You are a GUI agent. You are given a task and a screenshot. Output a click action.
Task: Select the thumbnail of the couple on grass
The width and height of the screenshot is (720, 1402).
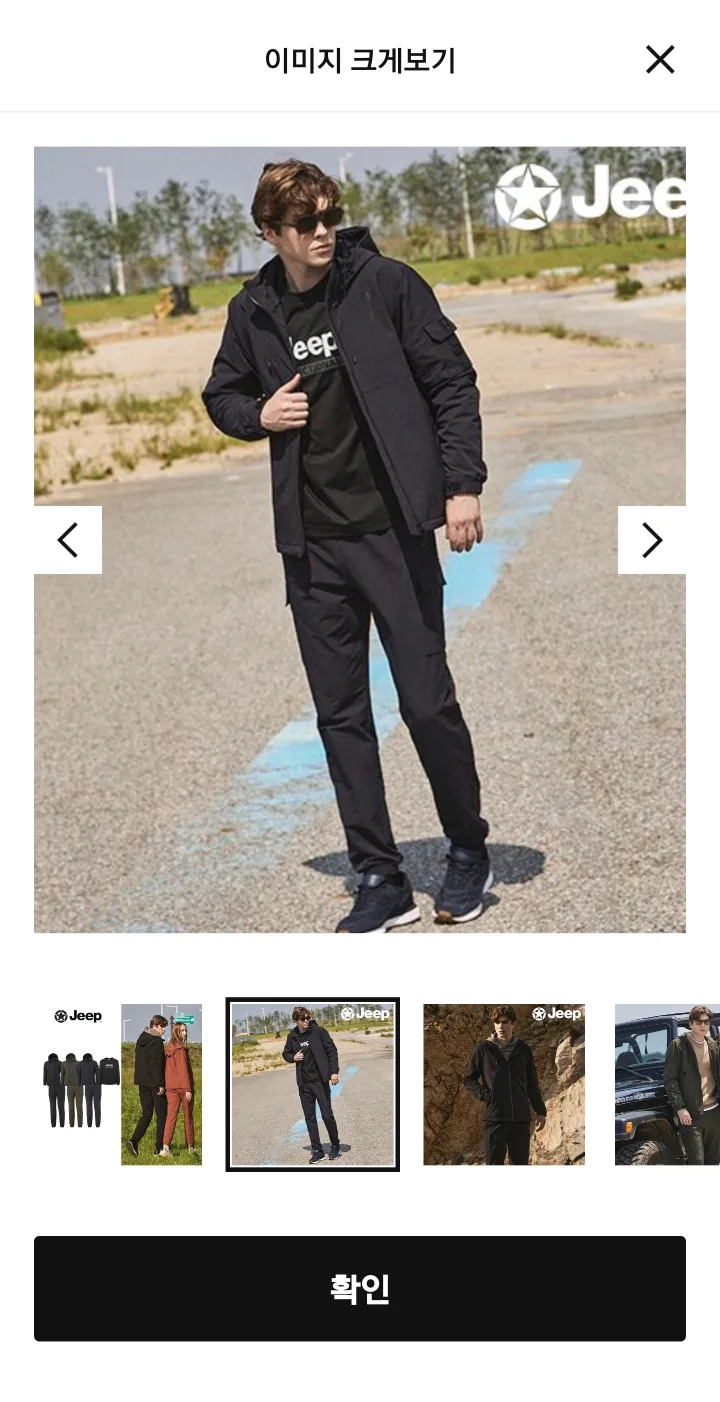pos(161,1085)
